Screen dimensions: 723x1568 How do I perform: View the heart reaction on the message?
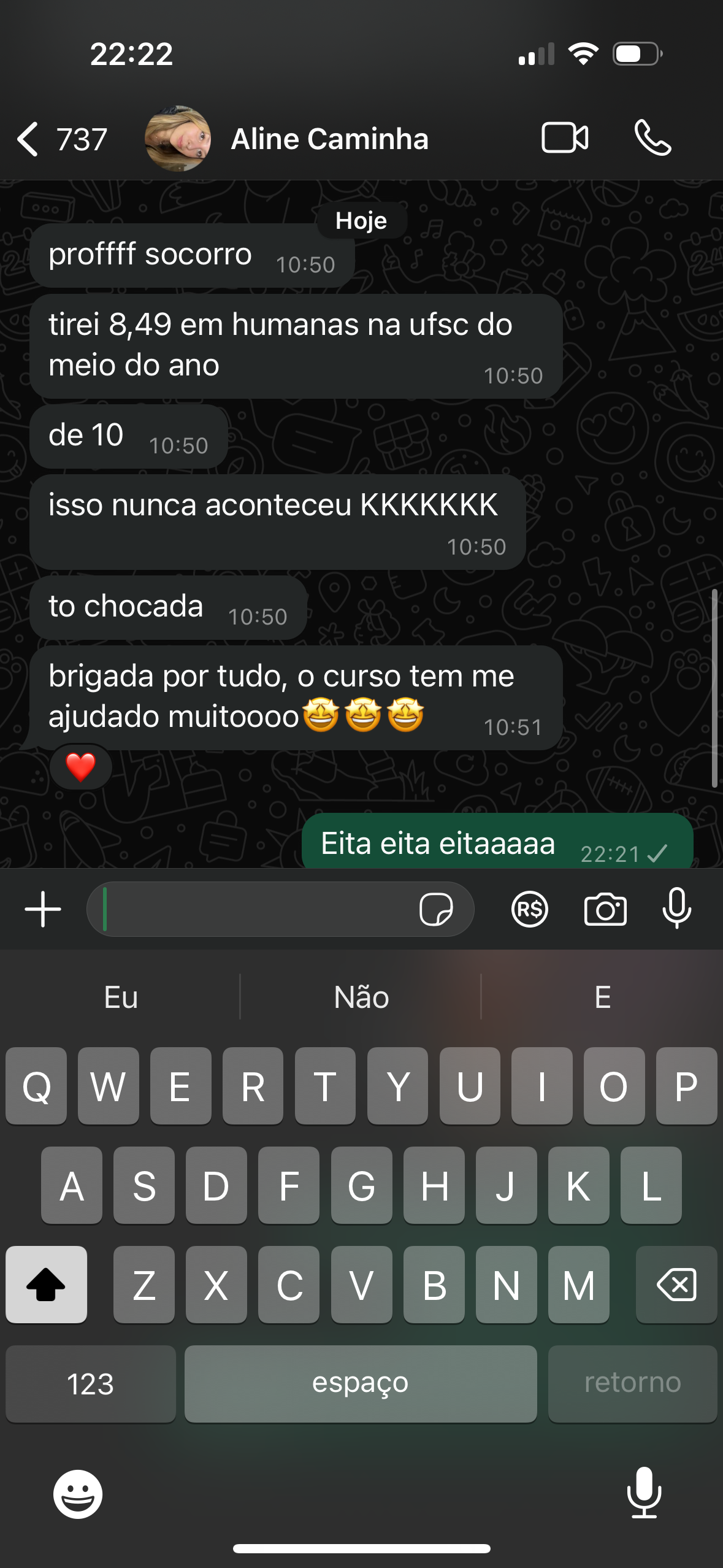click(x=81, y=767)
